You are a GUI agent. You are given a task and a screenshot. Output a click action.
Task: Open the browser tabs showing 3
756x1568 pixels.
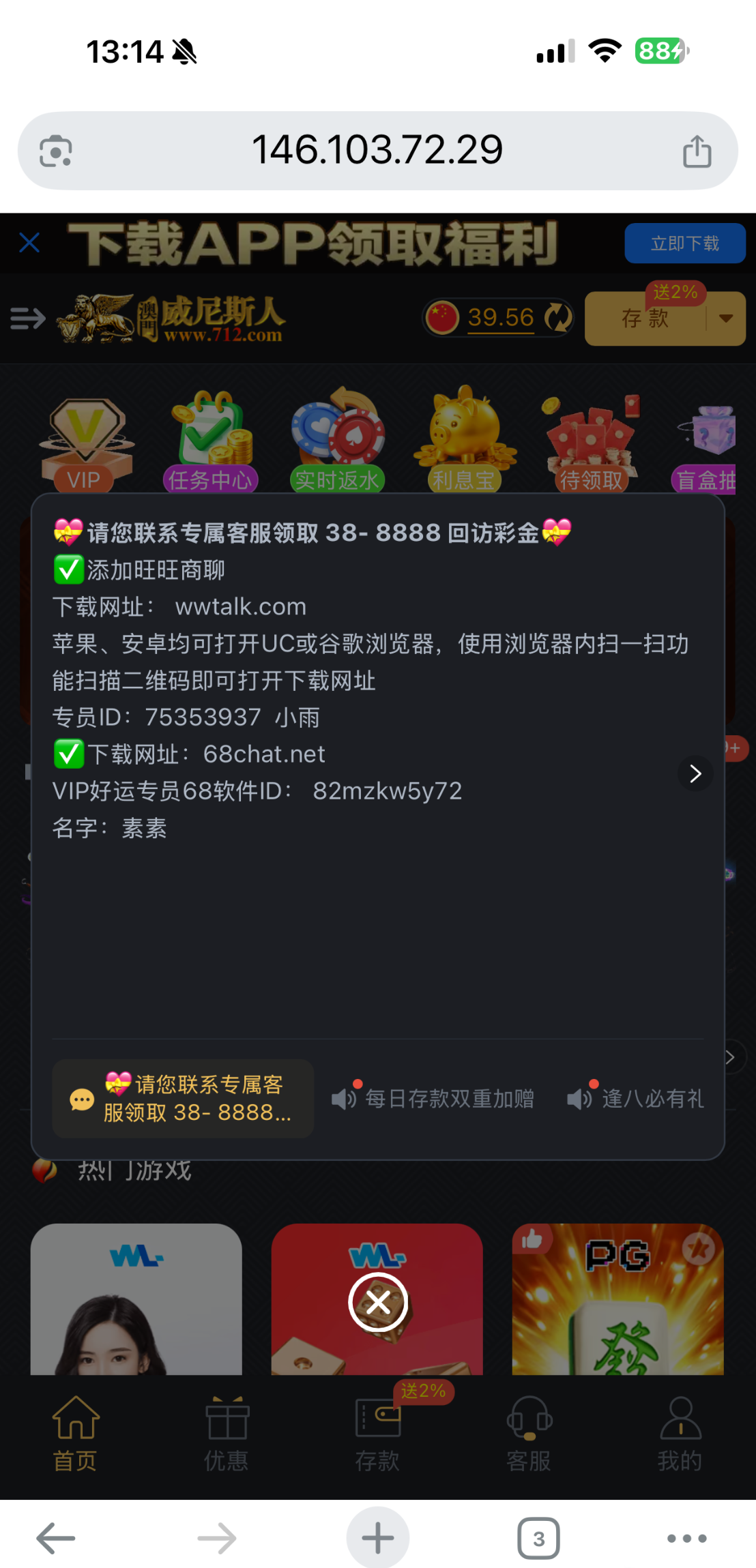(x=538, y=1537)
